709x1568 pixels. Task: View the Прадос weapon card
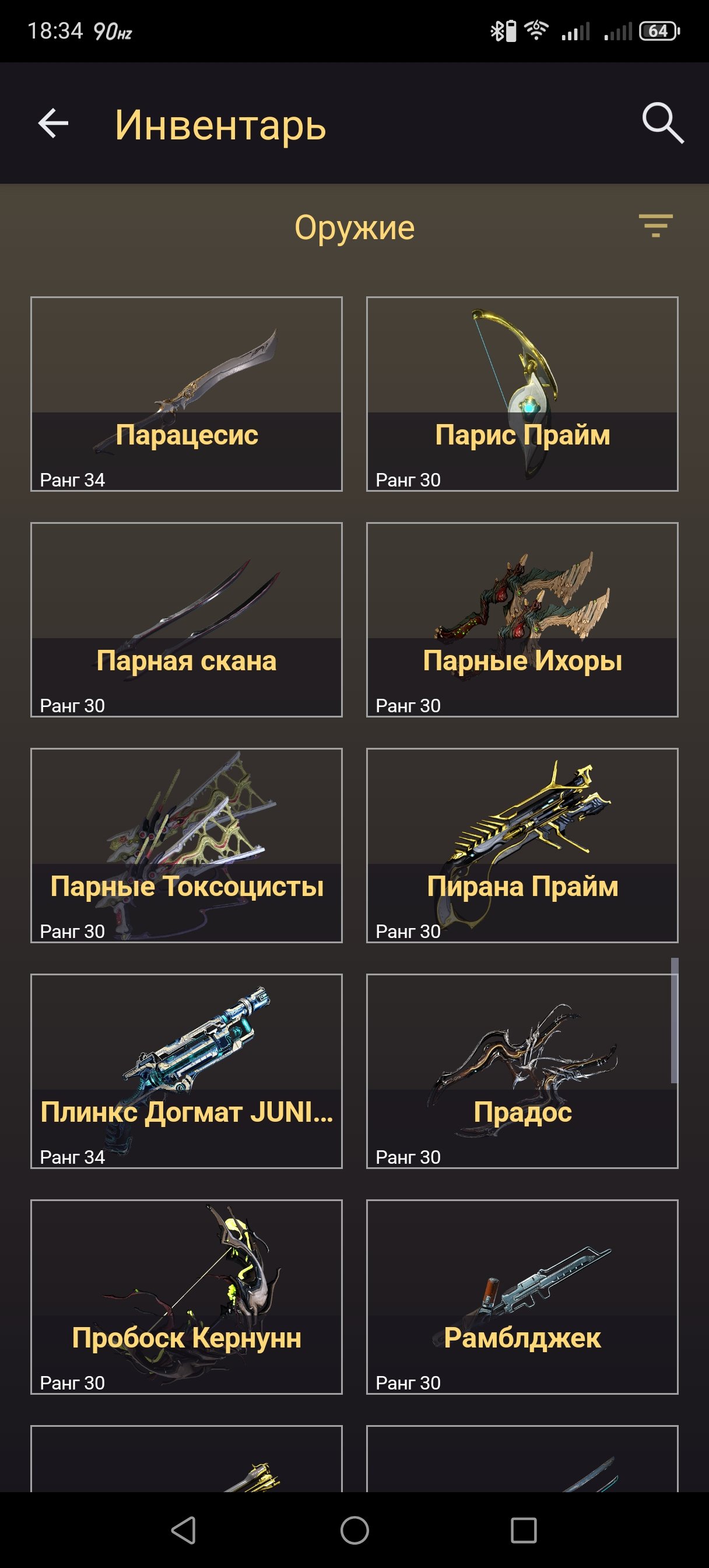point(522,1072)
